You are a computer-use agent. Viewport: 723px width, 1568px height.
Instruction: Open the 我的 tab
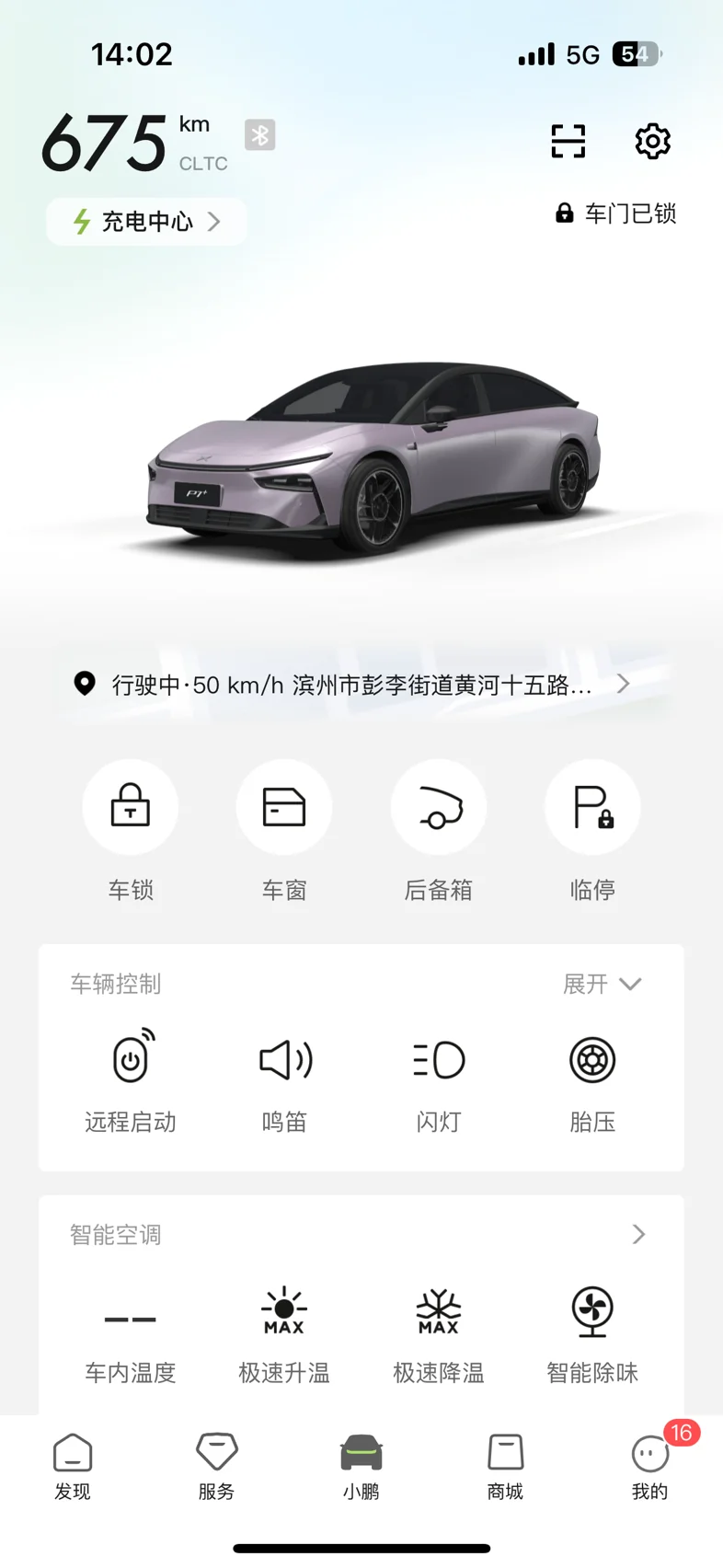click(x=650, y=1466)
